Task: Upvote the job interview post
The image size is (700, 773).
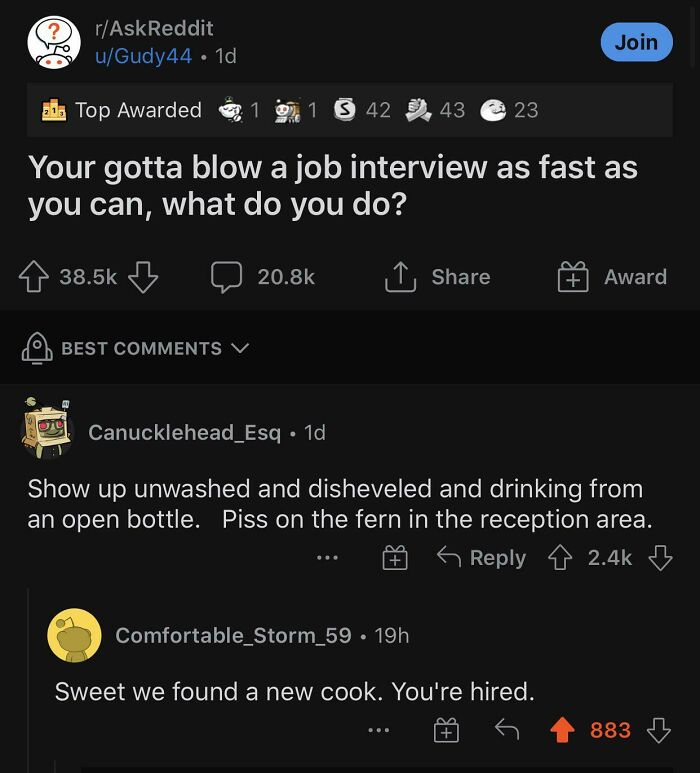Action: [x=35, y=277]
